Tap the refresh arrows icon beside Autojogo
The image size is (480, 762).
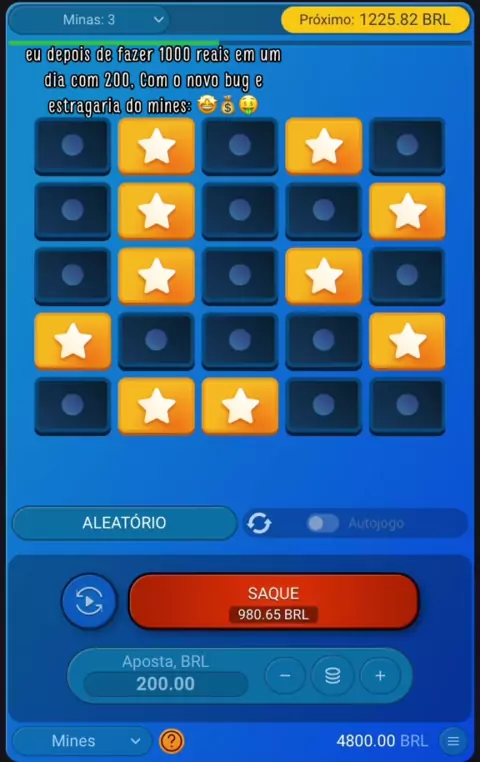click(x=259, y=523)
